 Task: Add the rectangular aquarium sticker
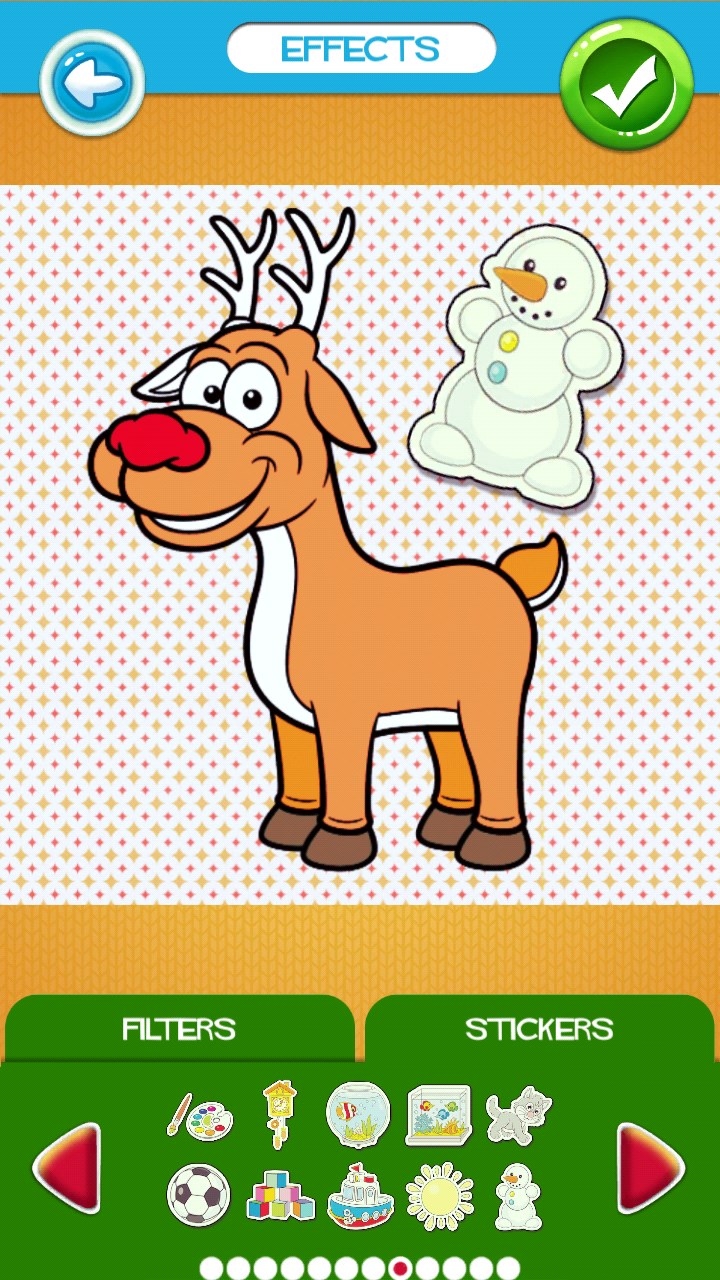pos(438,1115)
